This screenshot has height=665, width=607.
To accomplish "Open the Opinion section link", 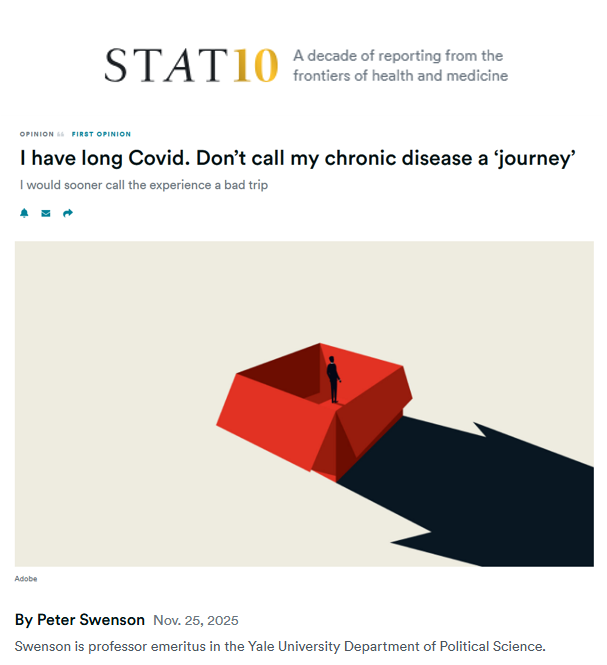I will (x=37, y=134).
